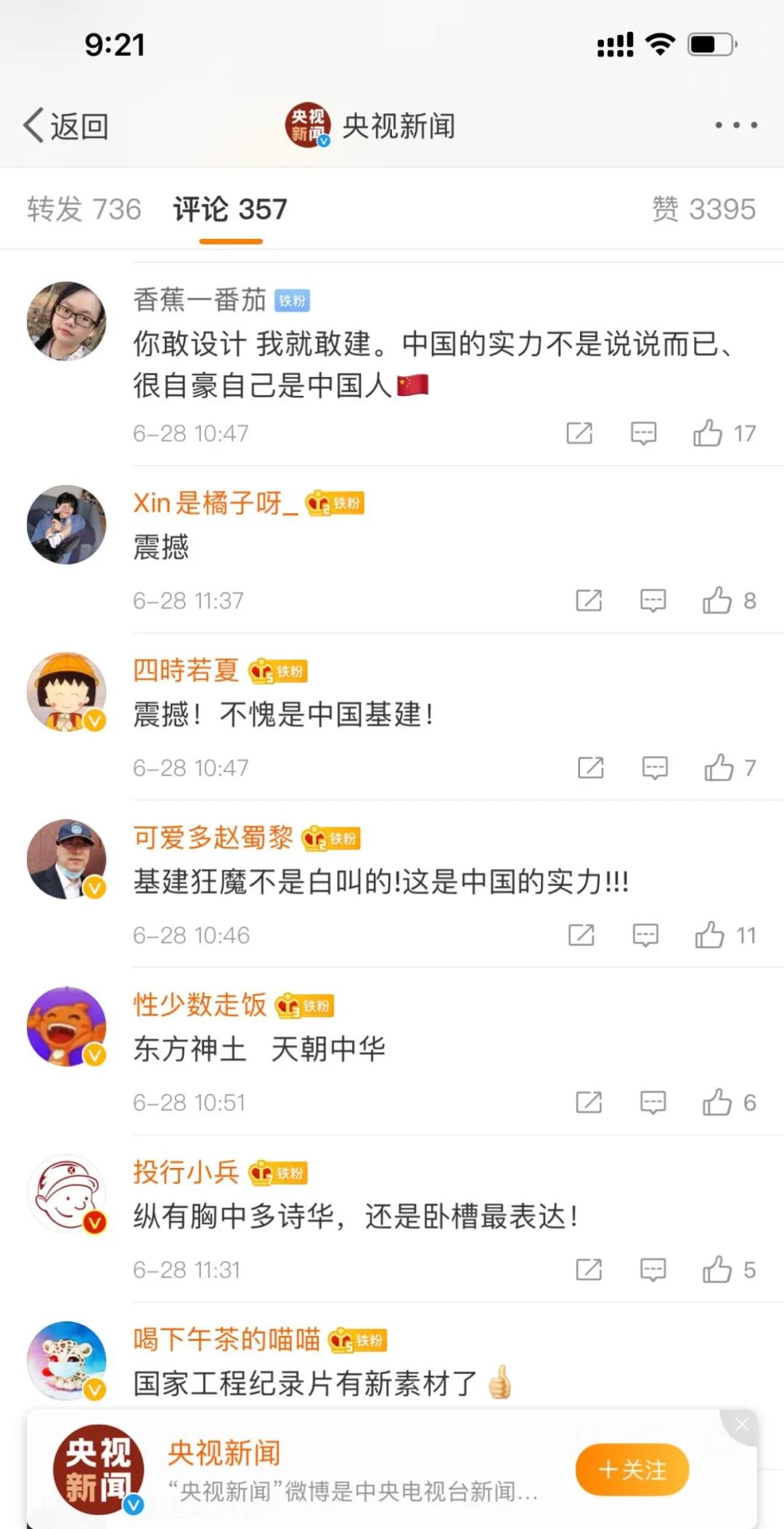
Task: Like 投行小兵's comment
Action: [x=717, y=1270]
